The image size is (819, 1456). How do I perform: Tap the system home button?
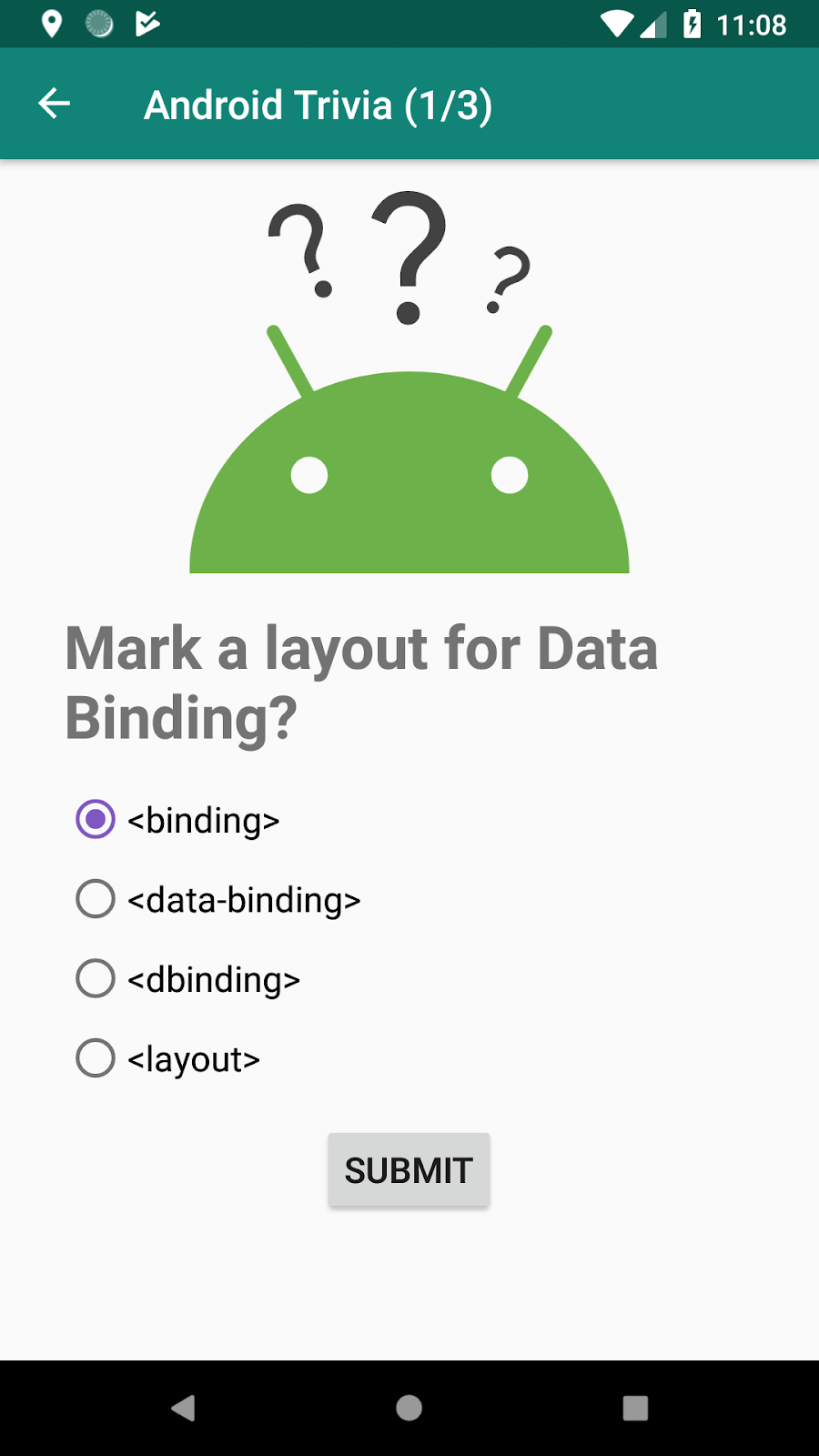point(409,1408)
